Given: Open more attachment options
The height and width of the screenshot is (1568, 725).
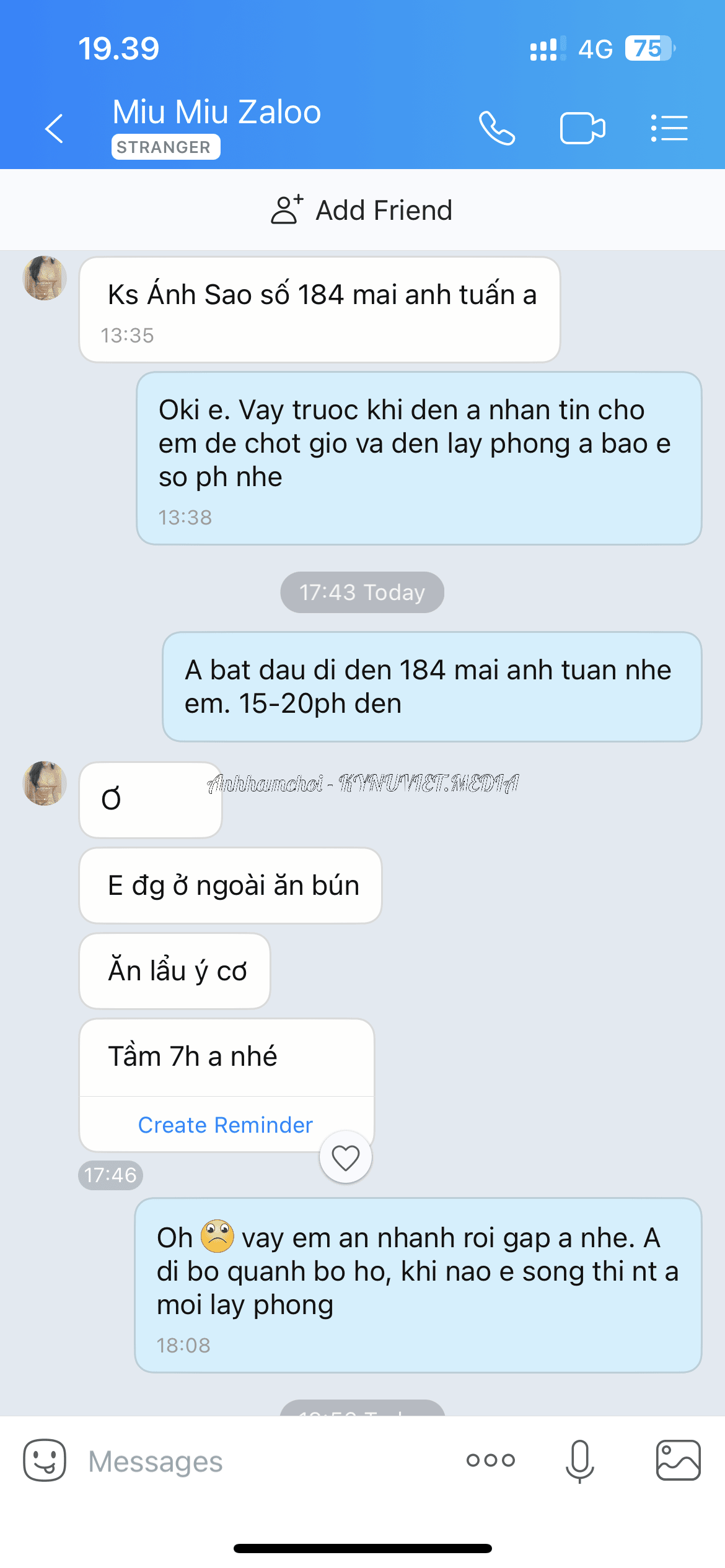Looking at the screenshot, I should point(490,1460).
